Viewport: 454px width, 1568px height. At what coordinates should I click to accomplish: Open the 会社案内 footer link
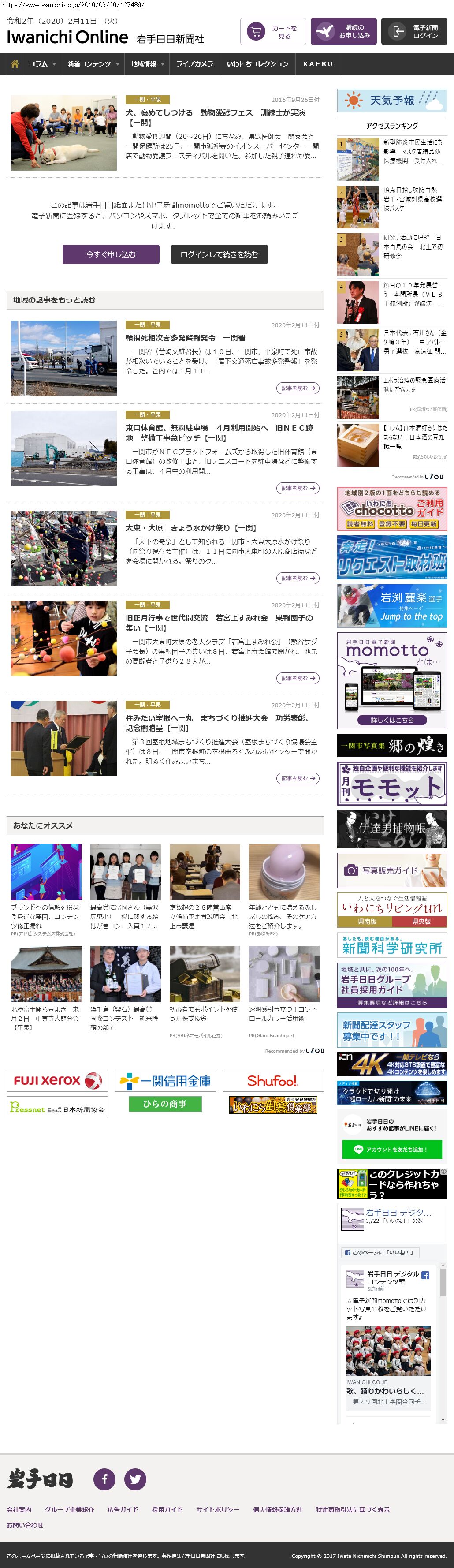(x=19, y=1509)
